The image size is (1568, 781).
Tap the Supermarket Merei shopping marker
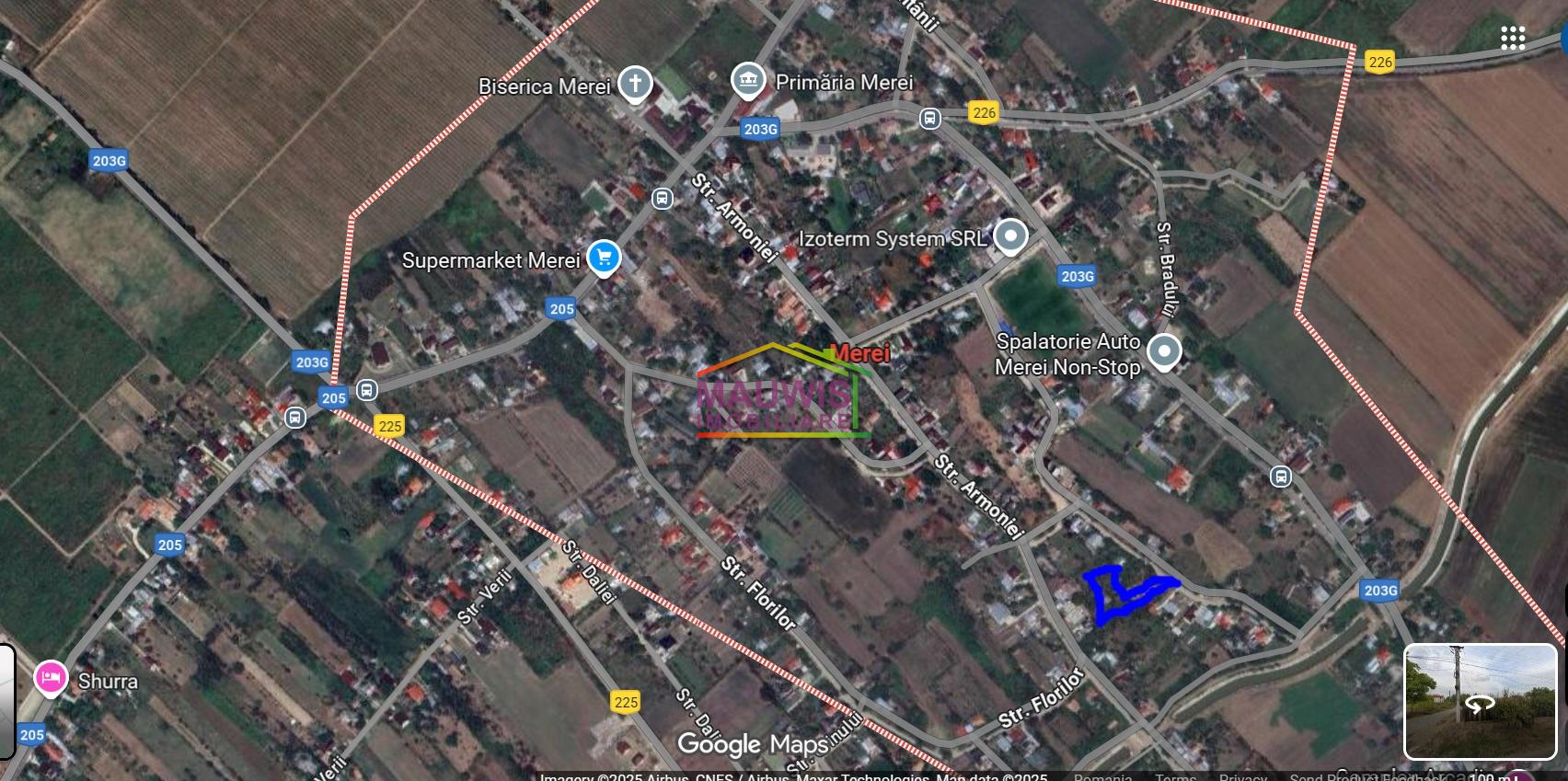[604, 258]
